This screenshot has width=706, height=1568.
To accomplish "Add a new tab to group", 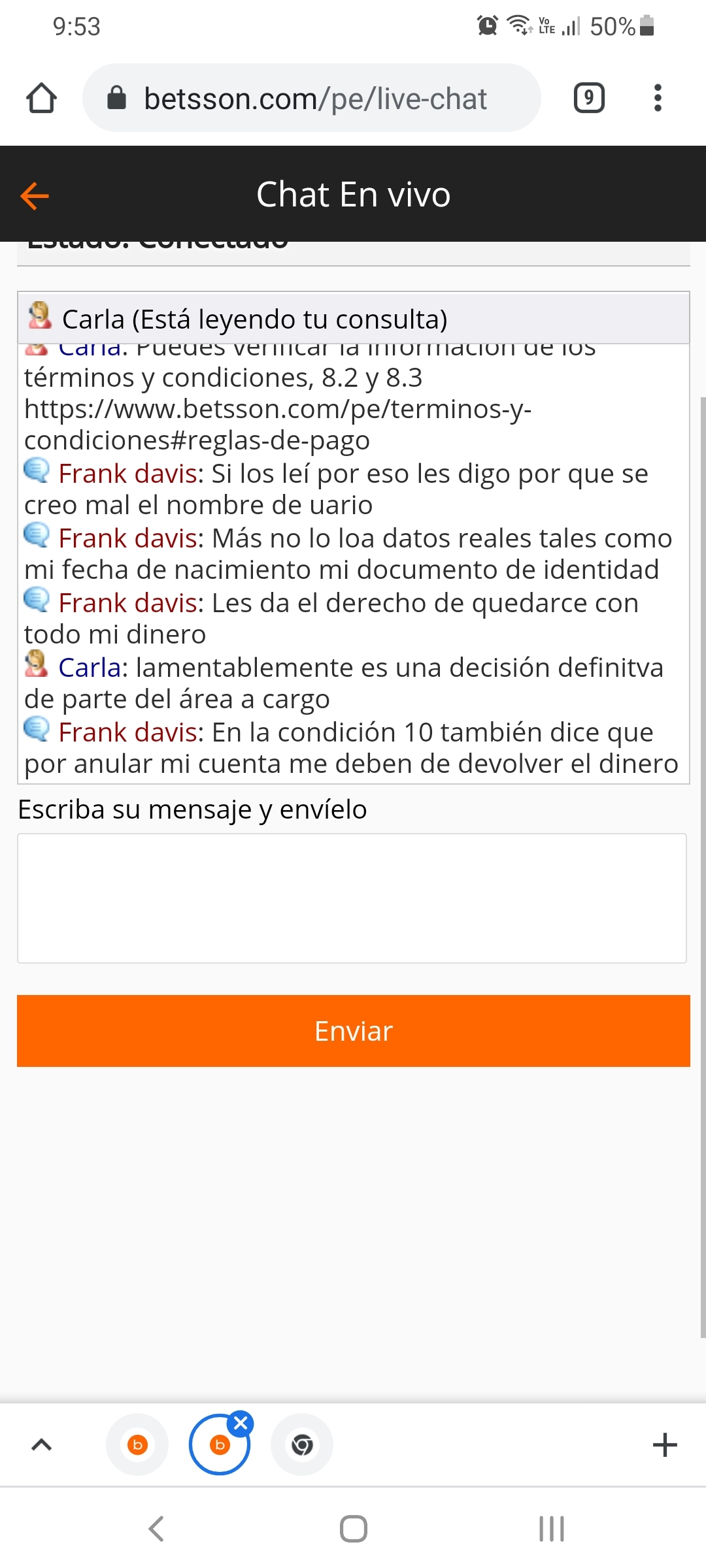I will coord(665,1445).
